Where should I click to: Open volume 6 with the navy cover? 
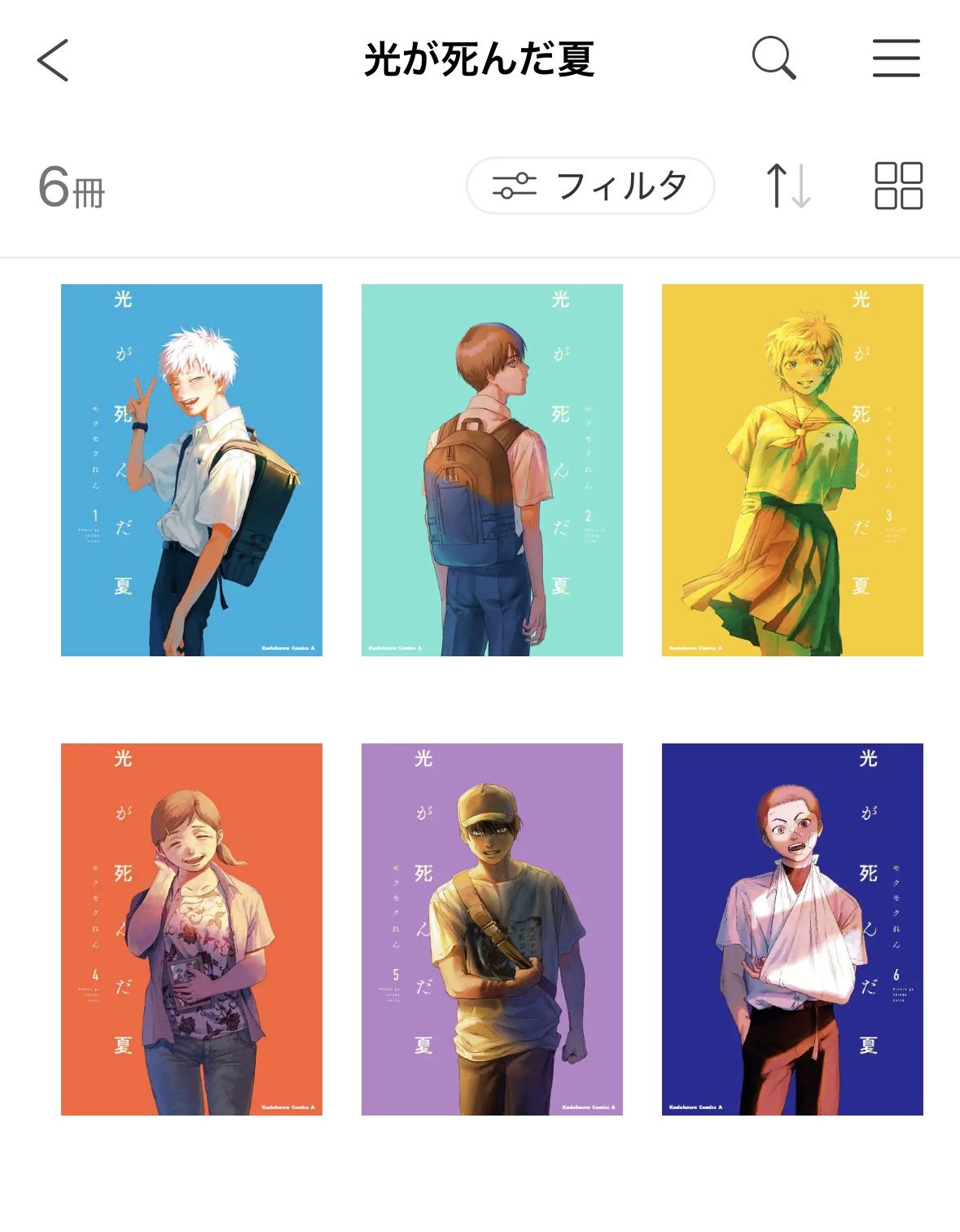tap(792, 929)
